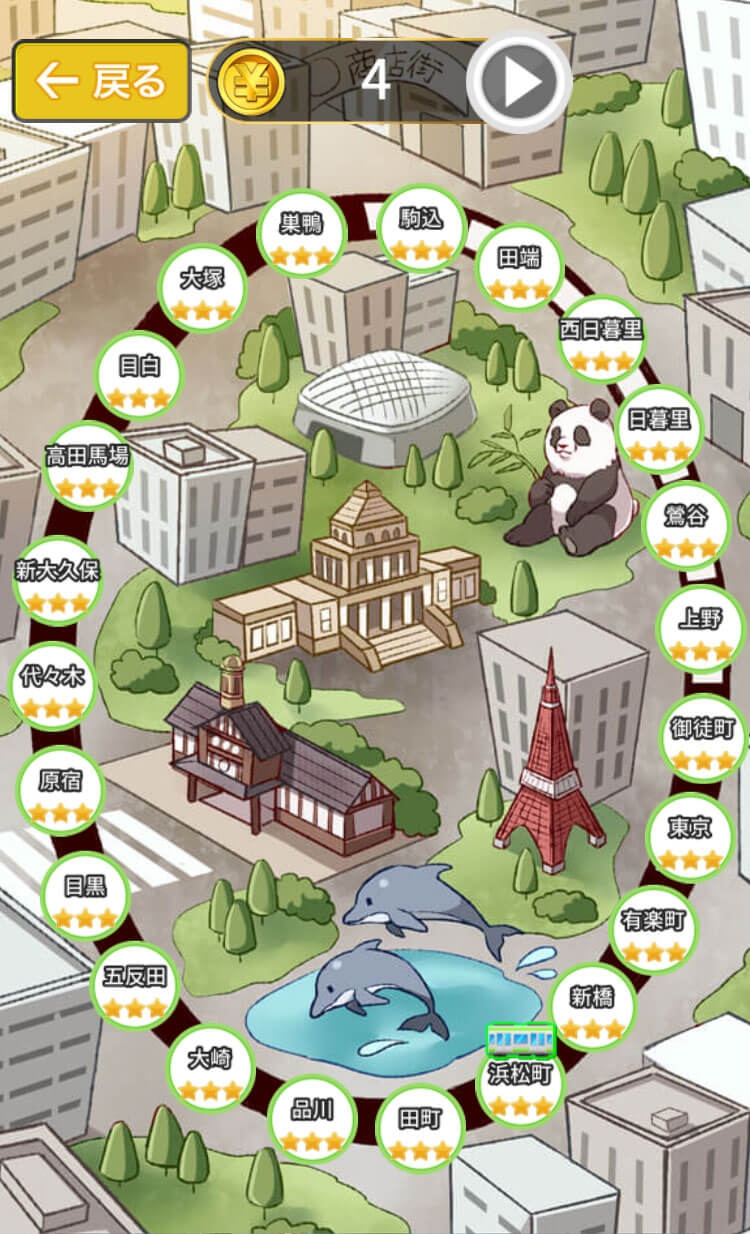Viewport: 750px width, 1234px height.
Task: Enter the 大塚 station stage
Action: (x=203, y=289)
